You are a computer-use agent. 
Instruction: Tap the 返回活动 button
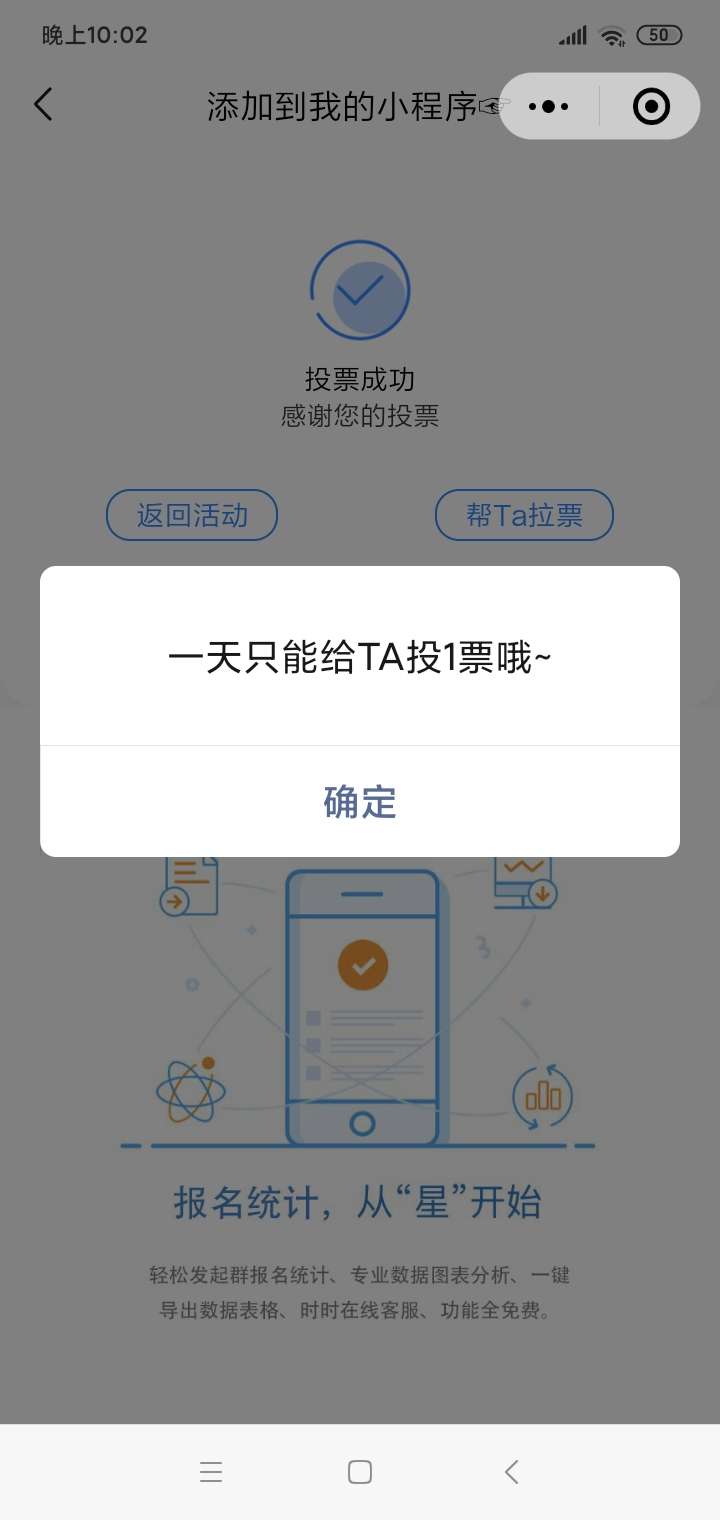click(x=192, y=515)
